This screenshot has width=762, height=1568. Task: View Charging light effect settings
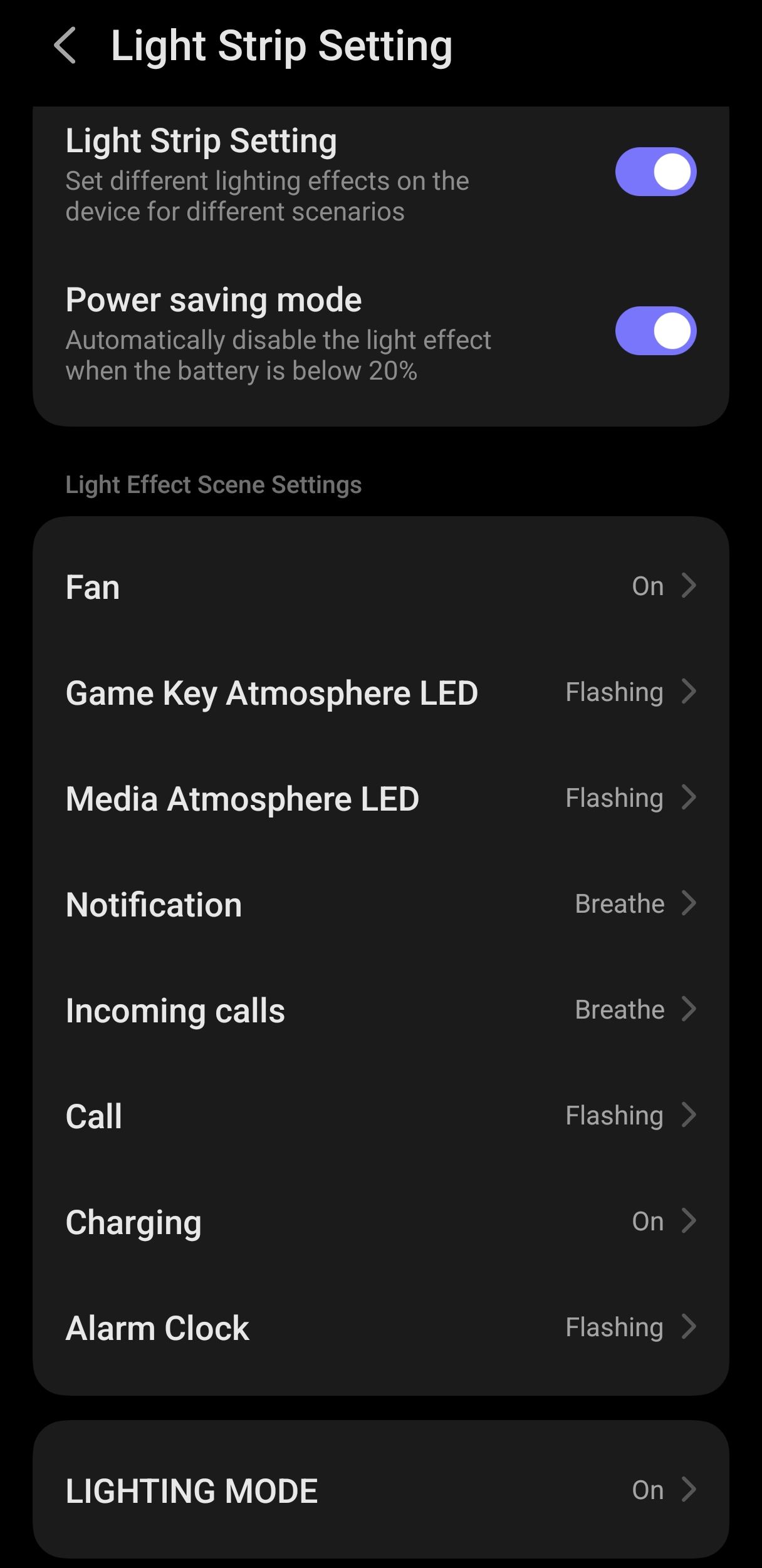click(x=381, y=1222)
